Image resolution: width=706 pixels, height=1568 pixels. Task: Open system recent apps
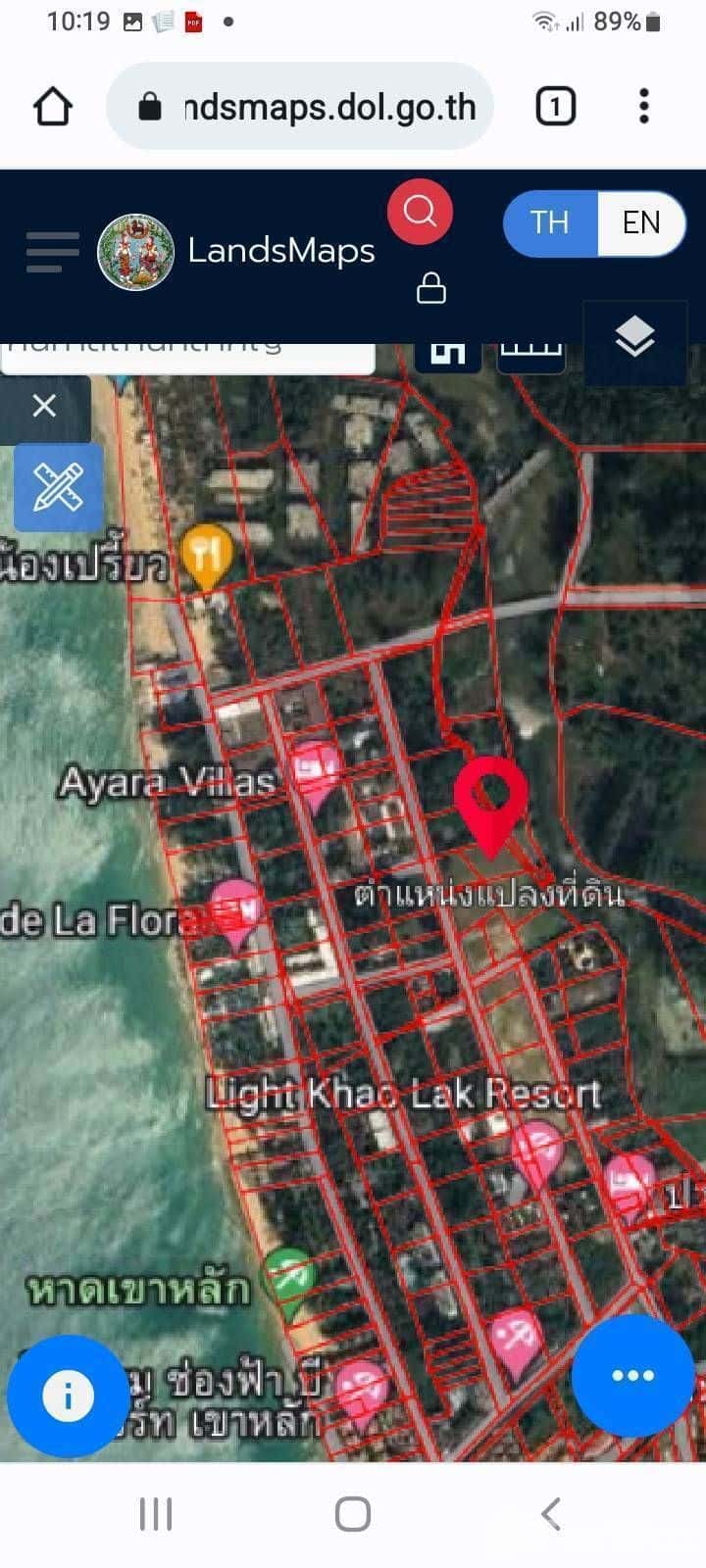point(156,1514)
